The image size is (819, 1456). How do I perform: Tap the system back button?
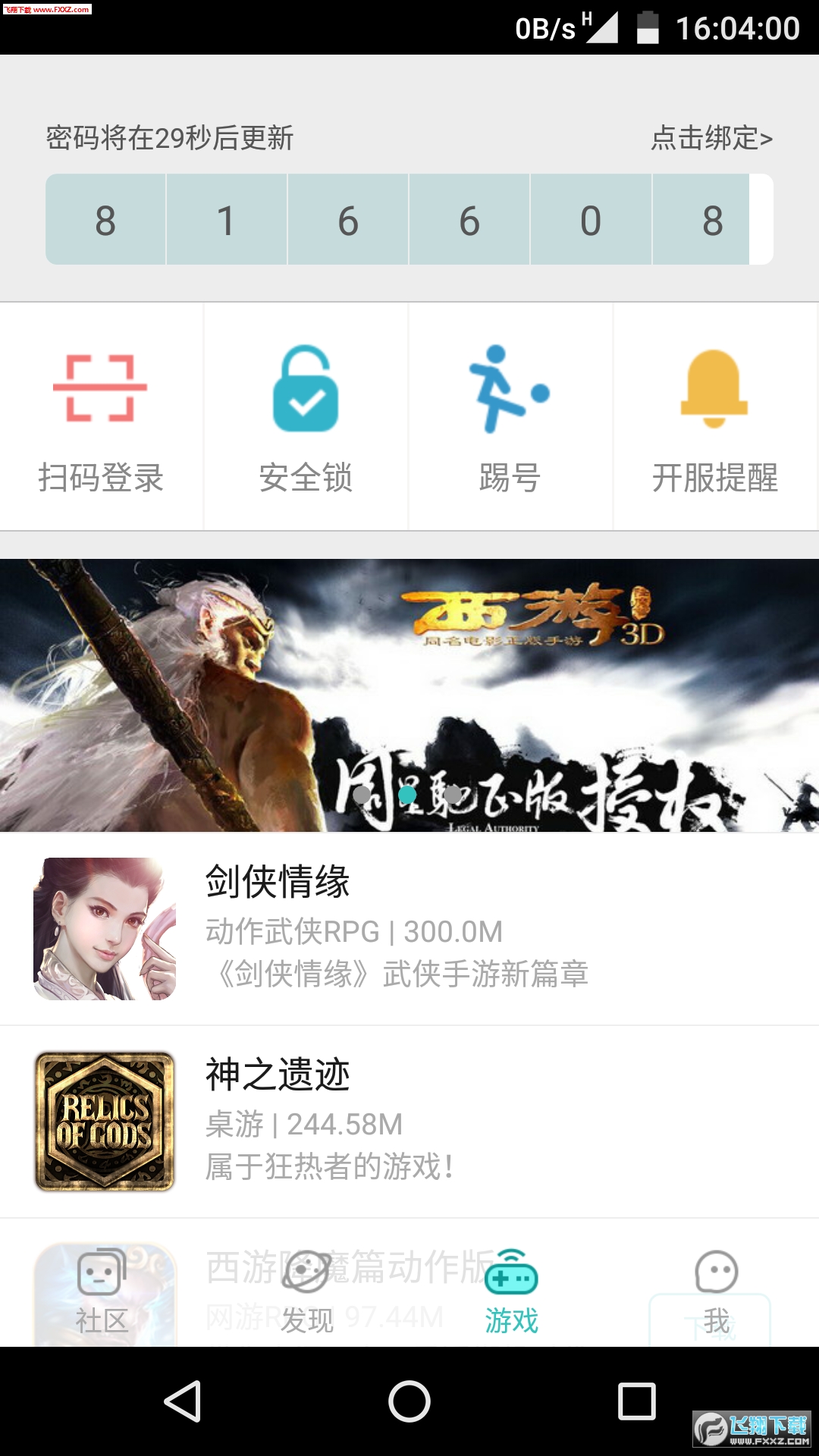183,1401
